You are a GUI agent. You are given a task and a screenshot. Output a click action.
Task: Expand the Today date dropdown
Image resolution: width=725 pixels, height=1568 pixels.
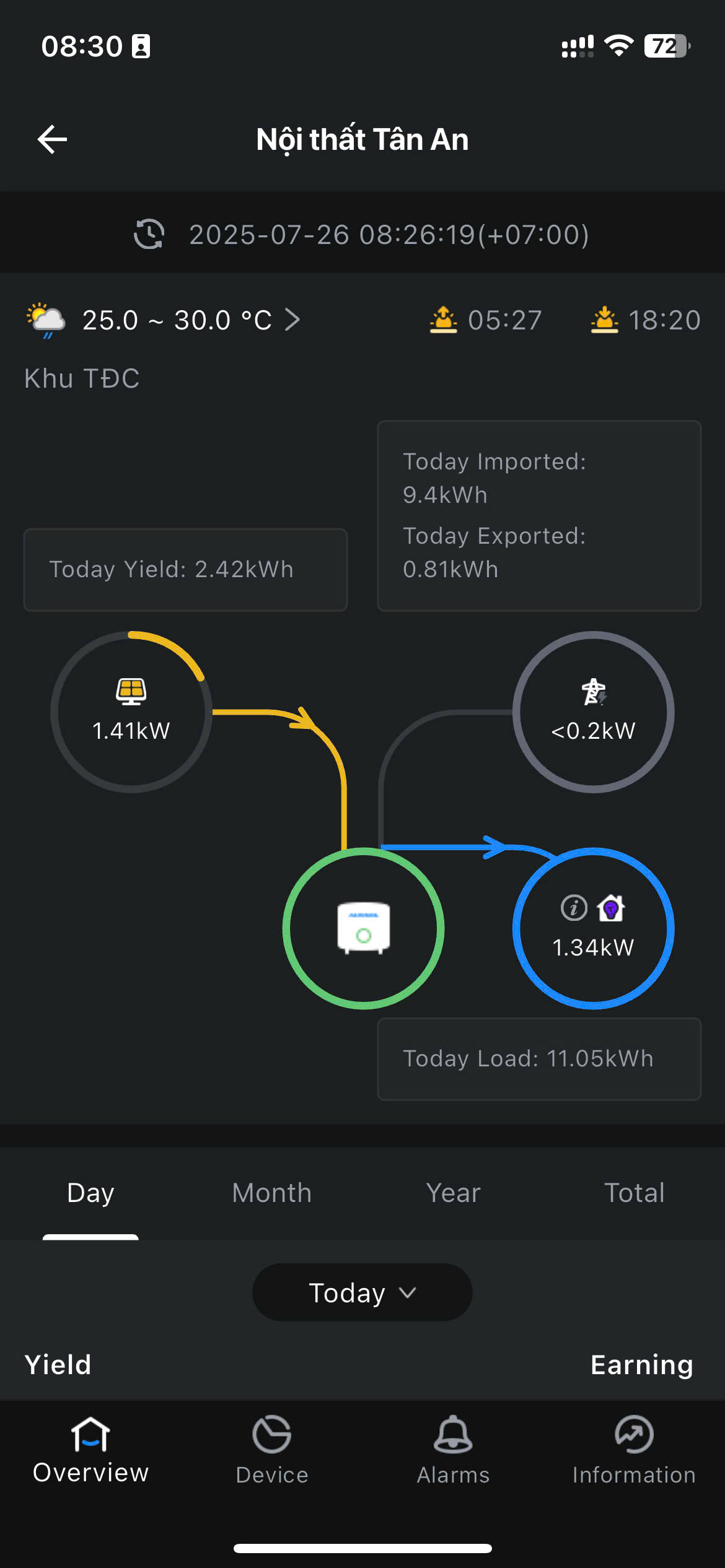pos(362,1292)
